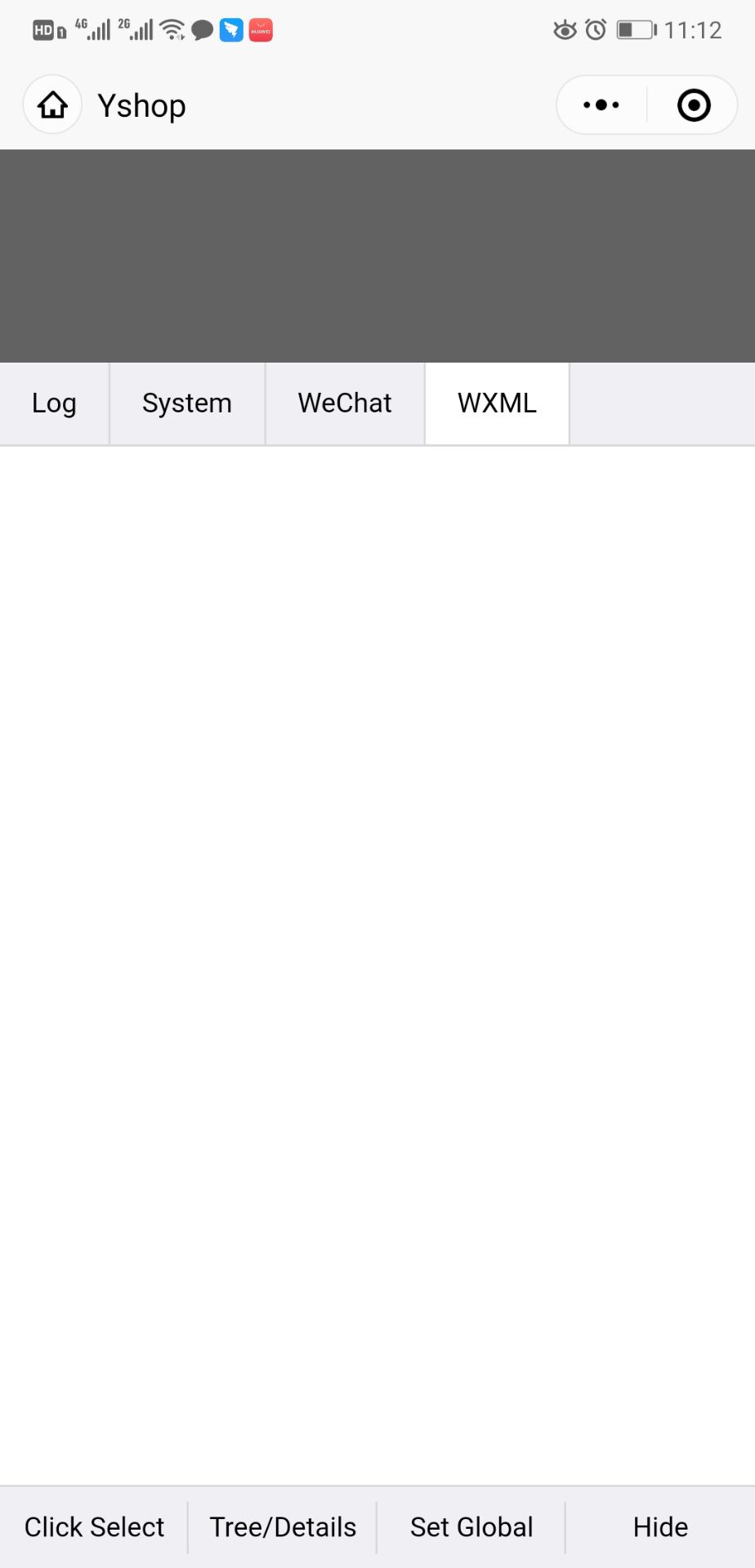
Task: Switch to the Log tab
Action: pos(54,403)
